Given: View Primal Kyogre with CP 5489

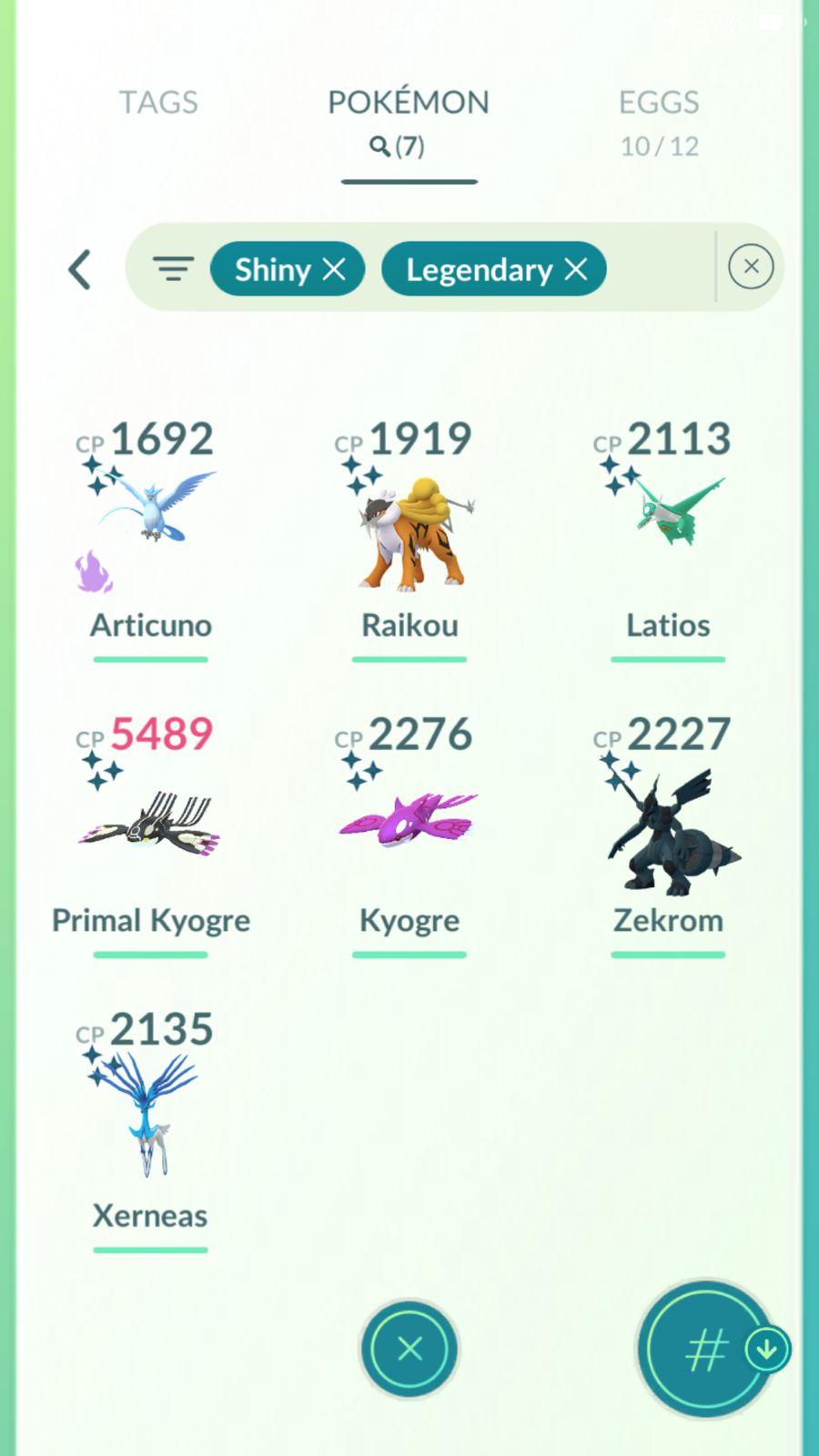Looking at the screenshot, I should (151, 824).
